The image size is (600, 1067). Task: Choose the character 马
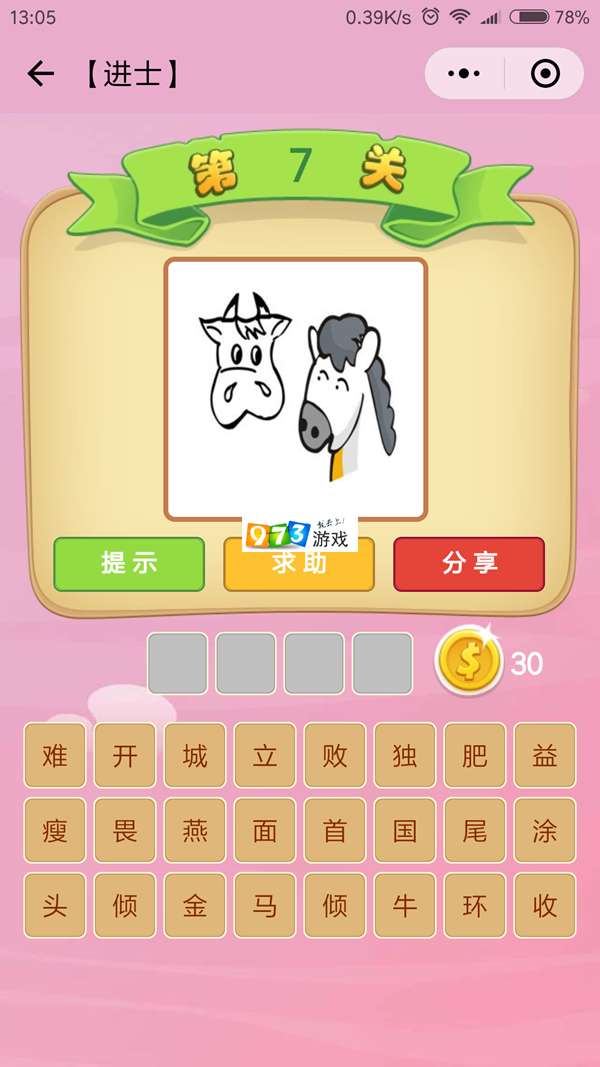265,906
